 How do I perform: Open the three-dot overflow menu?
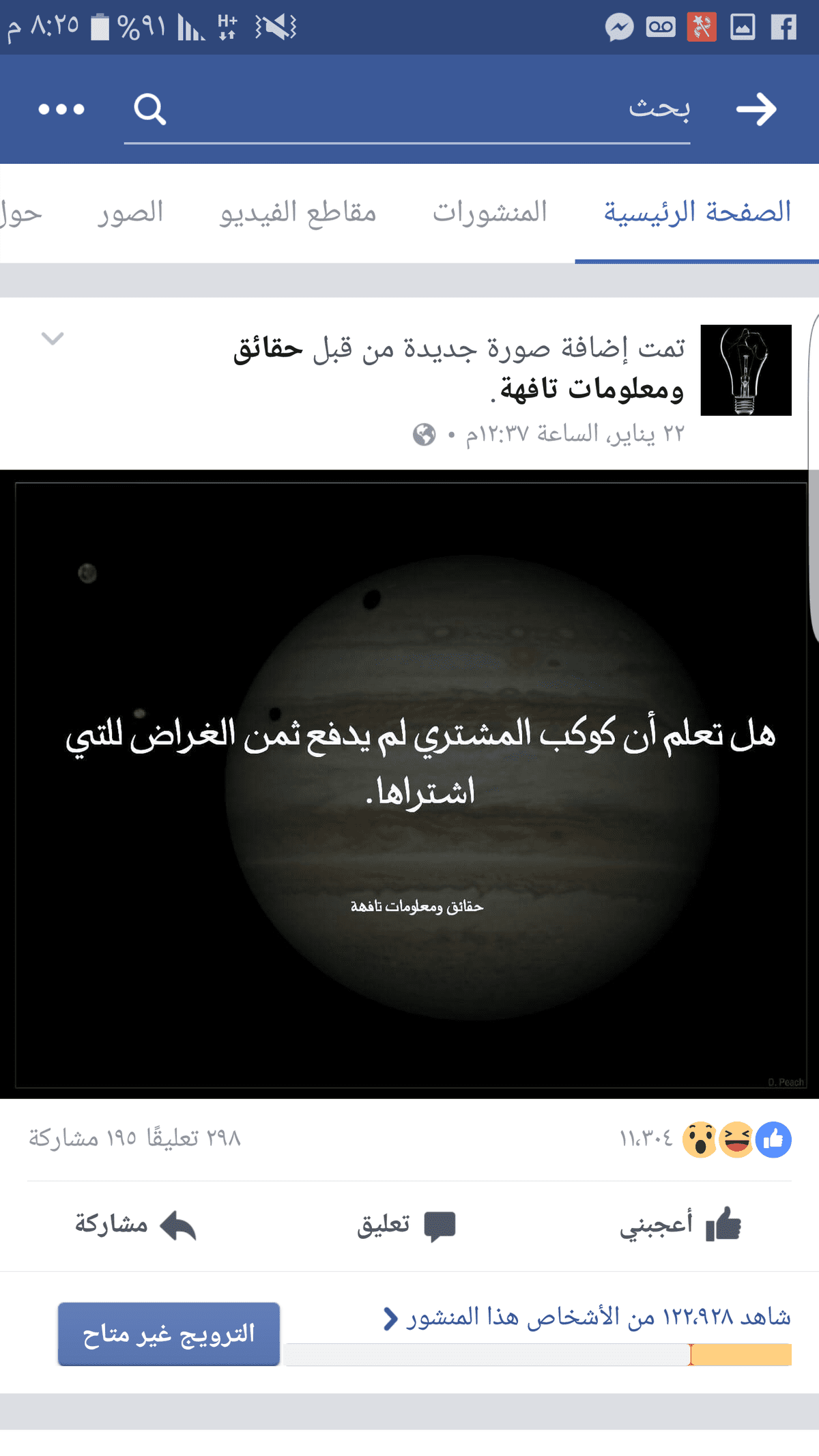coord(61,109)
